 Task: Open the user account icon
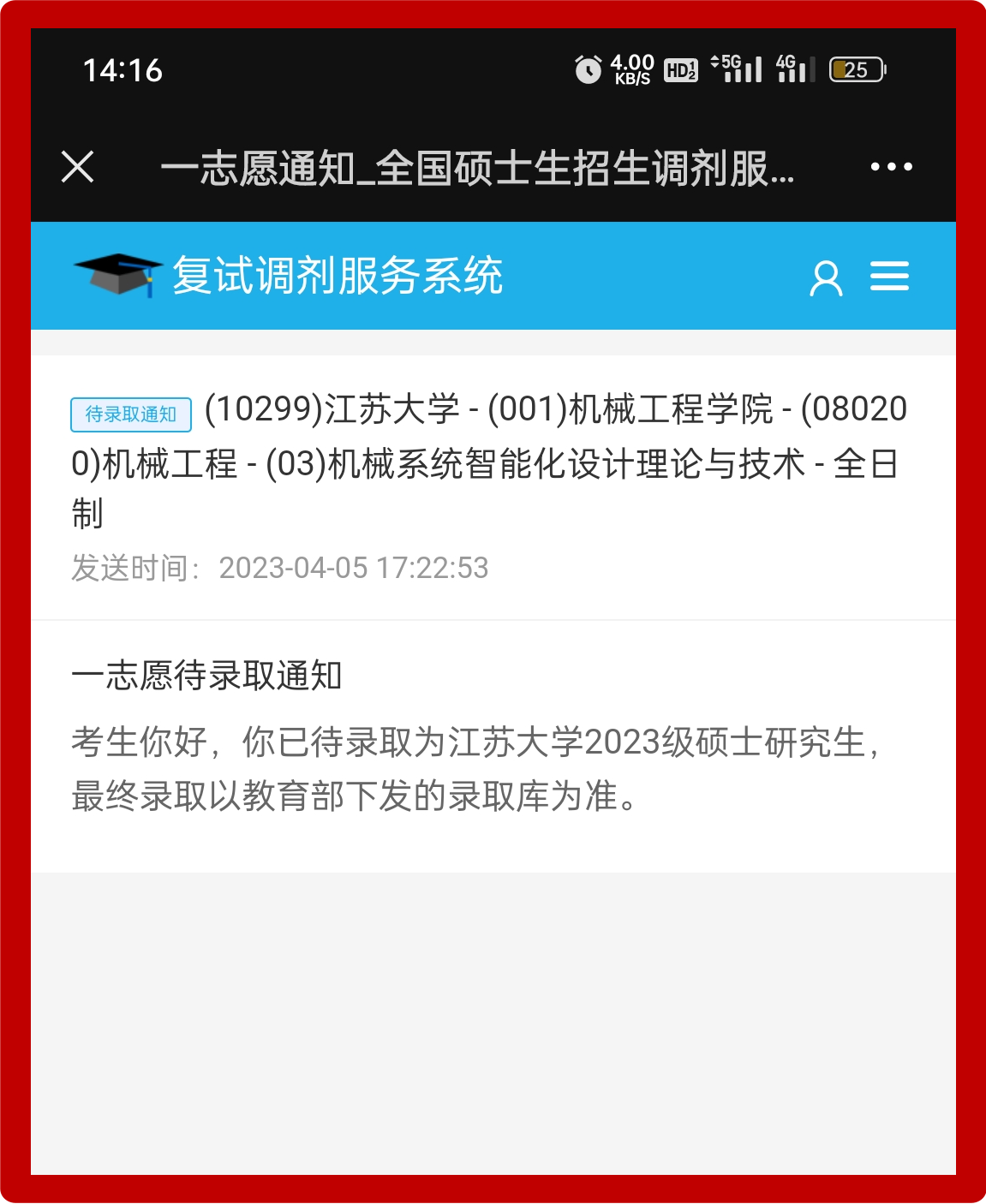pyautogui.click(x=826, y=278)
